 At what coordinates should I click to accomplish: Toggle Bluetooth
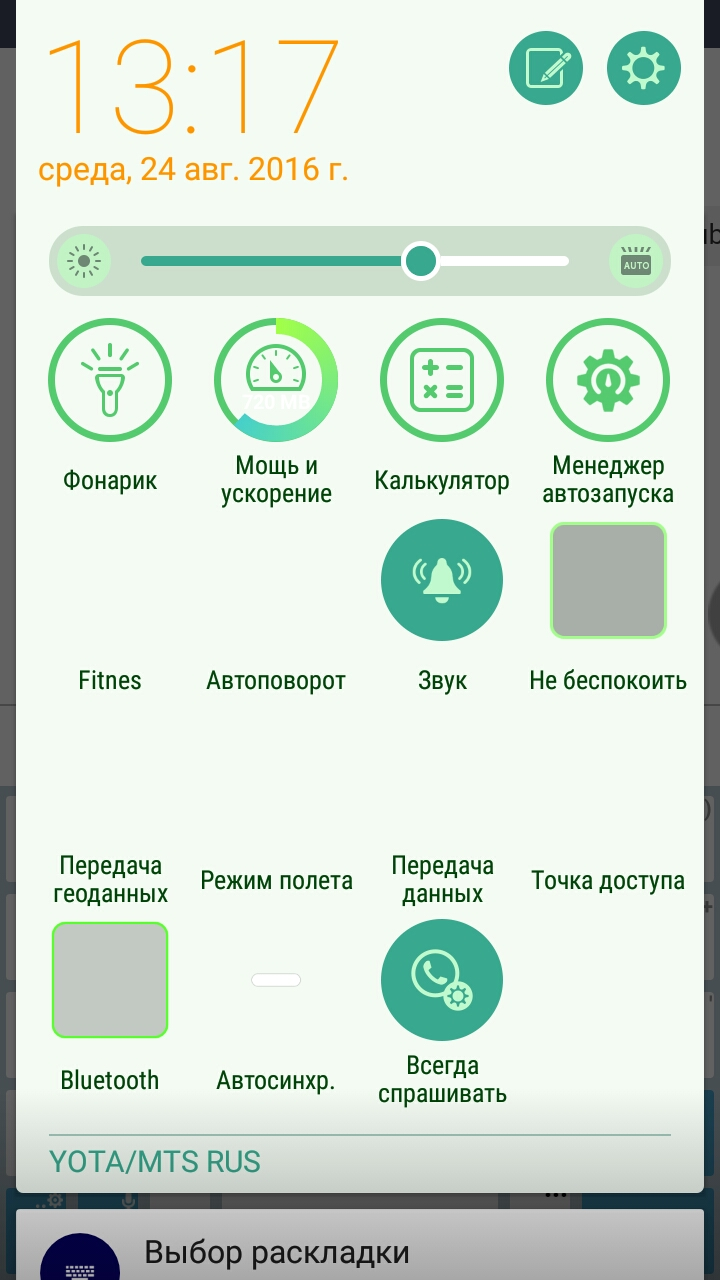(110, 980)
